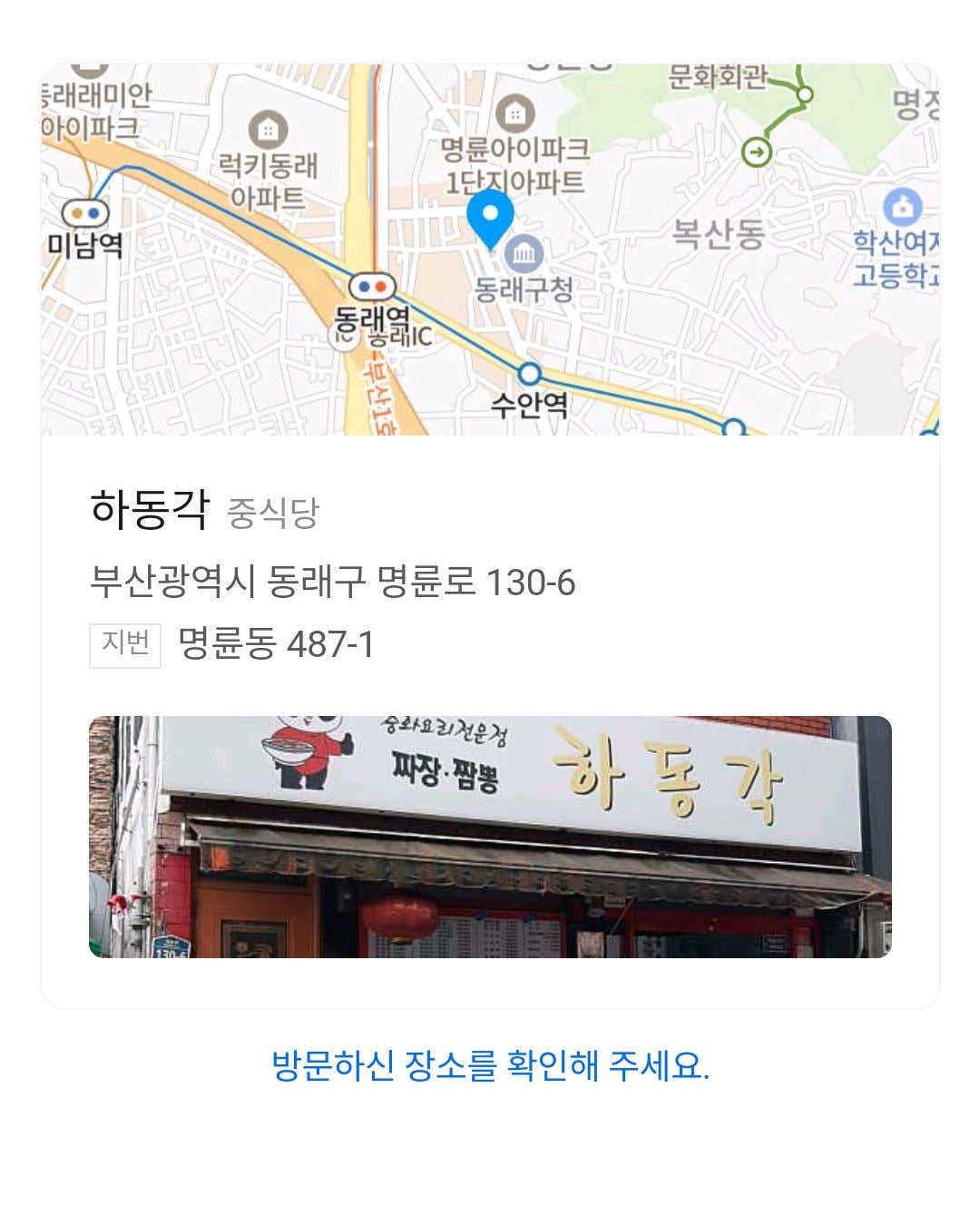Select the 럭키동래 아파트 apartment icon
The width and height of the screenshot is (980, 1225).
pos(267,130)
